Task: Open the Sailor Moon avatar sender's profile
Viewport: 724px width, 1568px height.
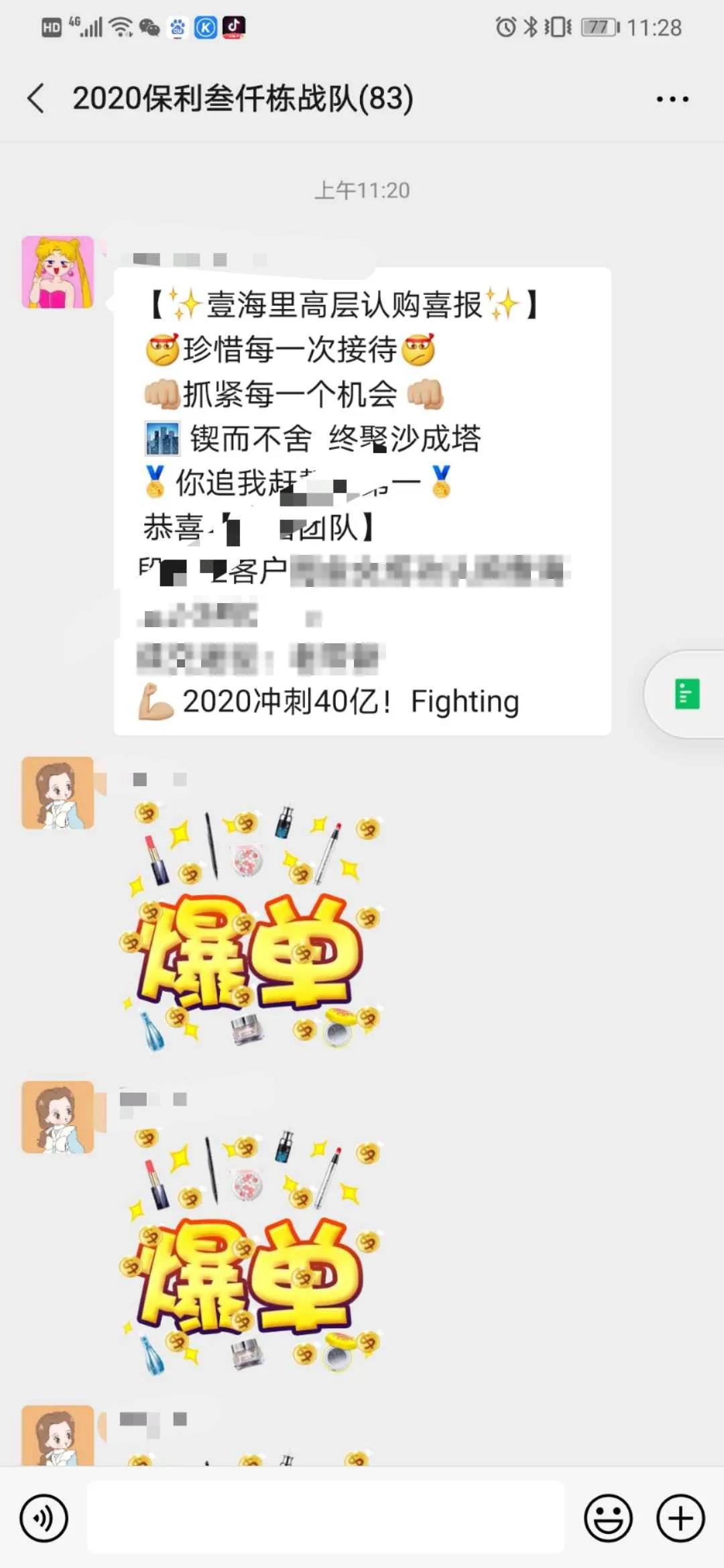Action: coord(58,272)
